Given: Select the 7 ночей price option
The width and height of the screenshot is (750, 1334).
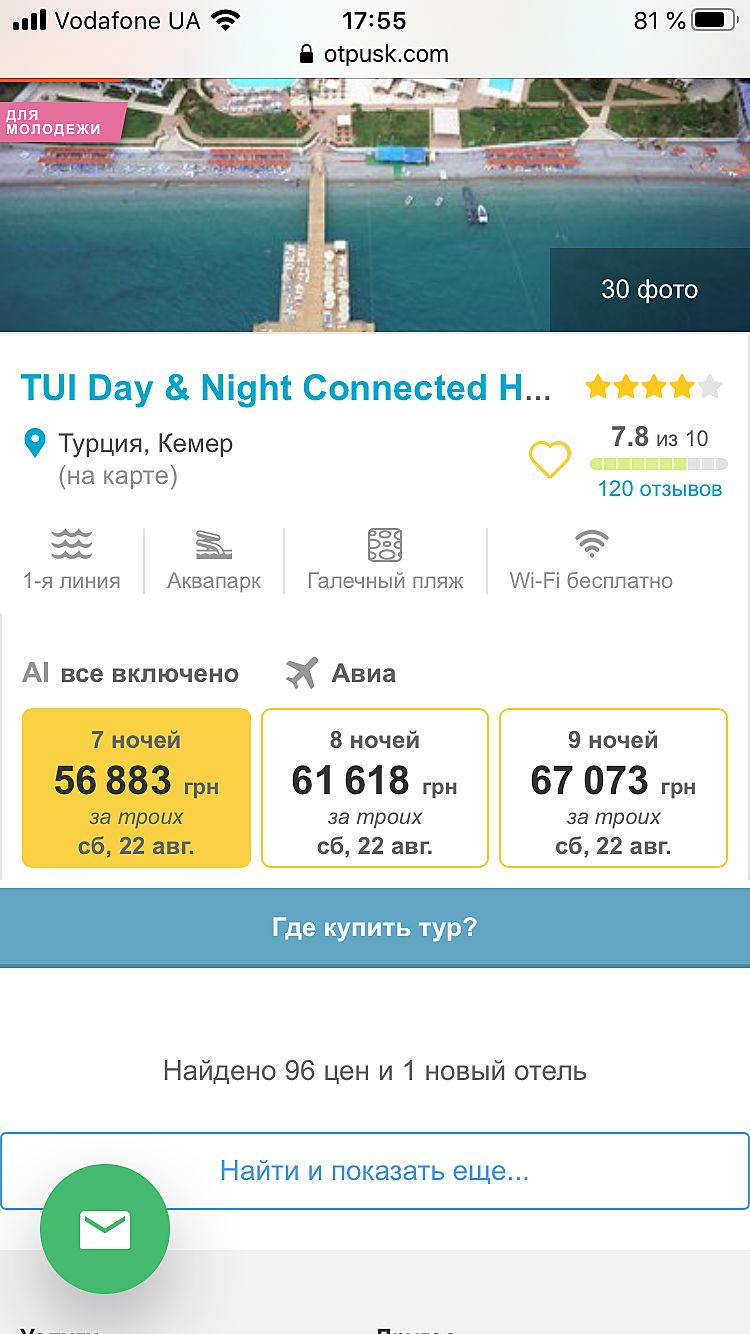Looking at the screenshot, I should pyautogui.click(x=136, y=787).
